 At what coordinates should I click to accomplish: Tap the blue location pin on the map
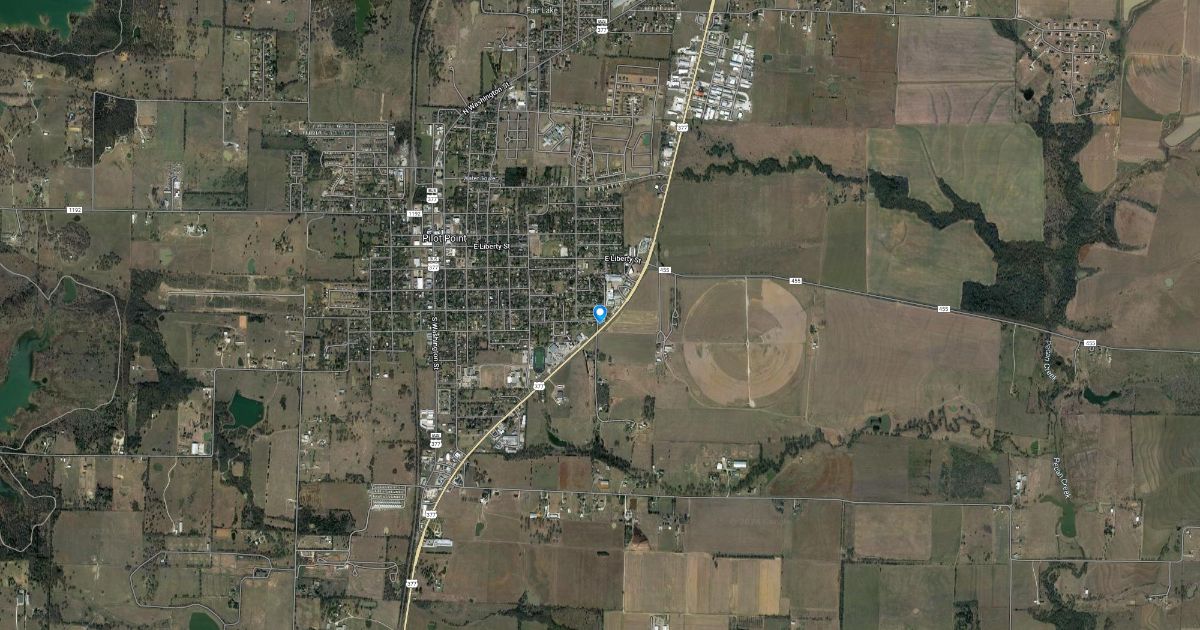coord(600,314)
